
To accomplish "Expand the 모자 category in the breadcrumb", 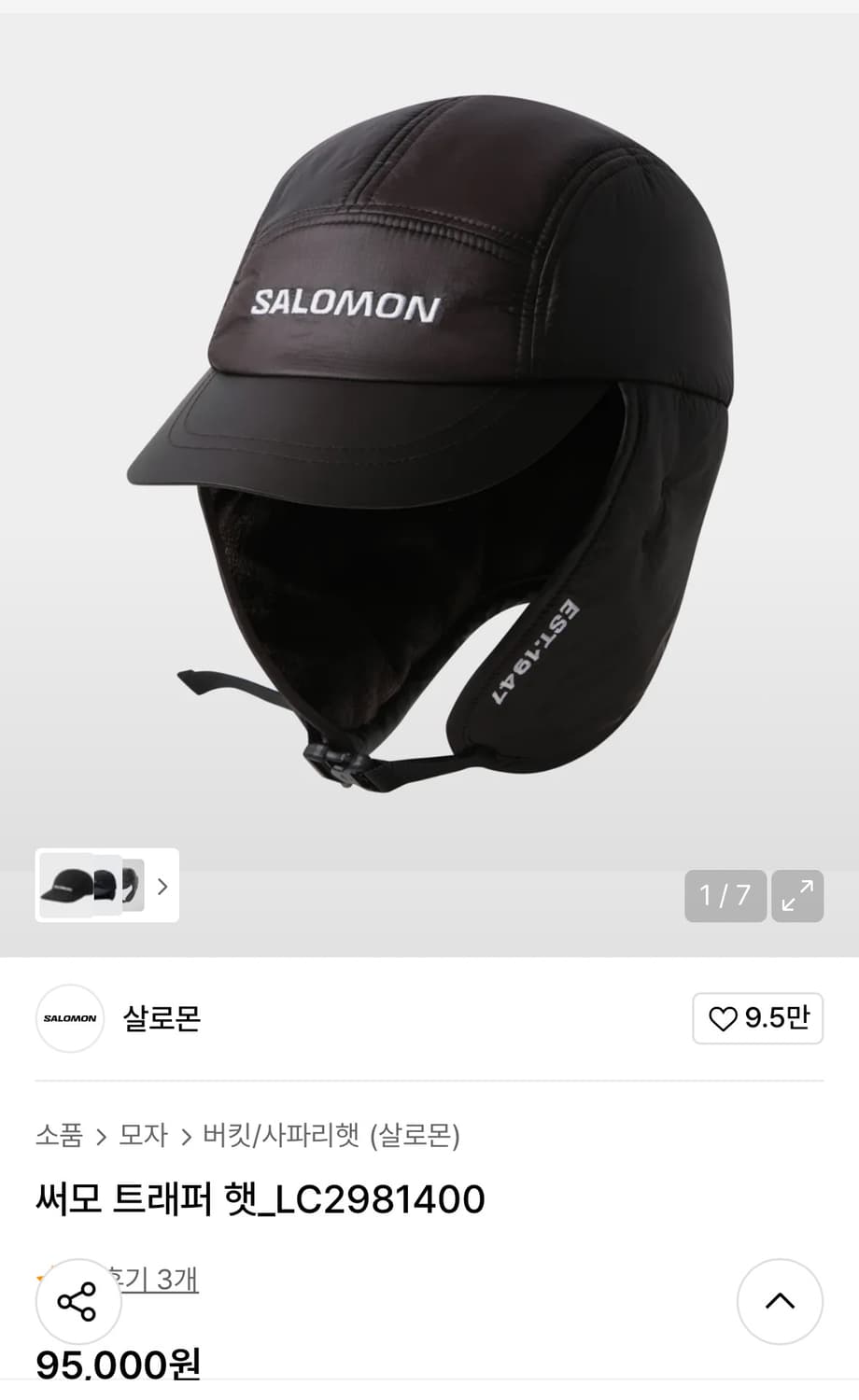I will [141, 1137].
